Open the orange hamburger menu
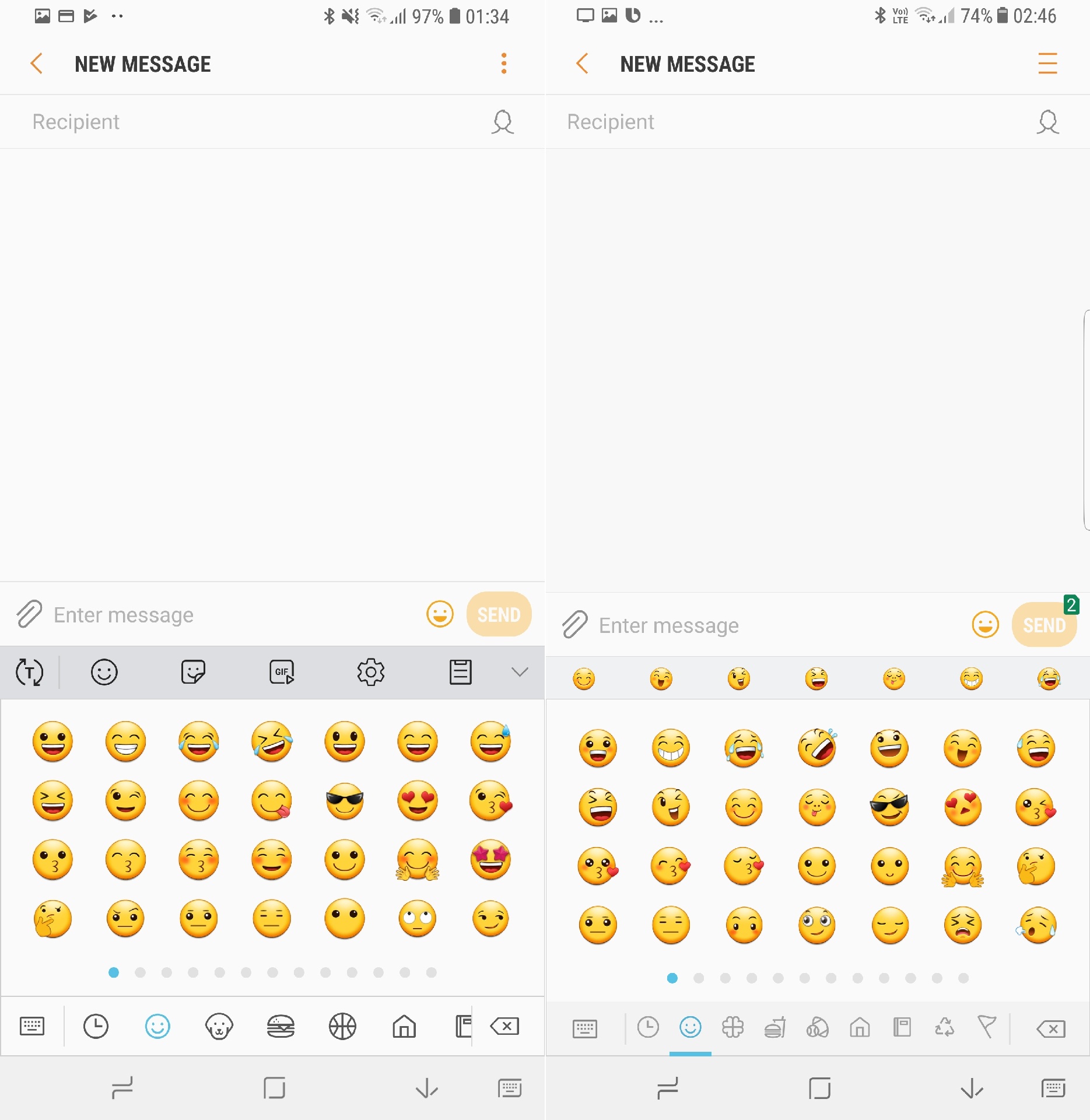The height and width of the screenshot is (1120, 1090). point(1047,64)
